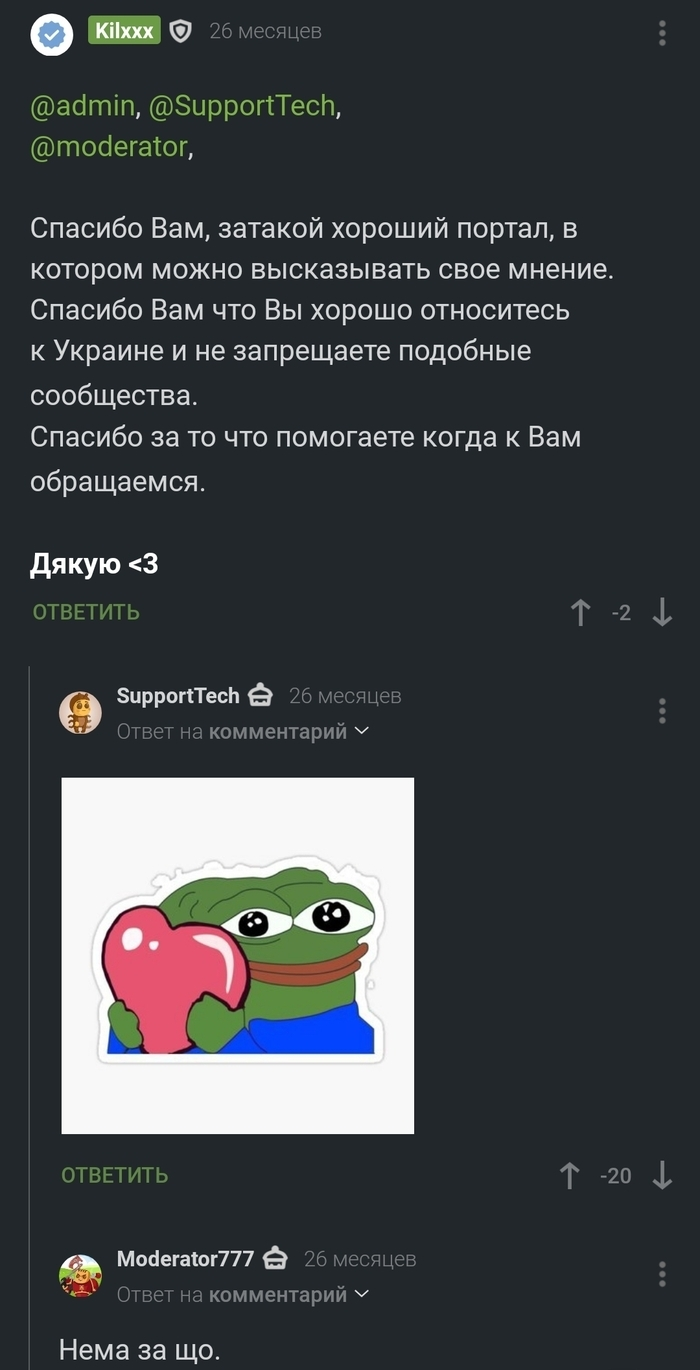Image resolution: width=700 pixels, height=1370 pixels.
Task: Reply to SupportTech's comment
Action: coord(115,1175)
